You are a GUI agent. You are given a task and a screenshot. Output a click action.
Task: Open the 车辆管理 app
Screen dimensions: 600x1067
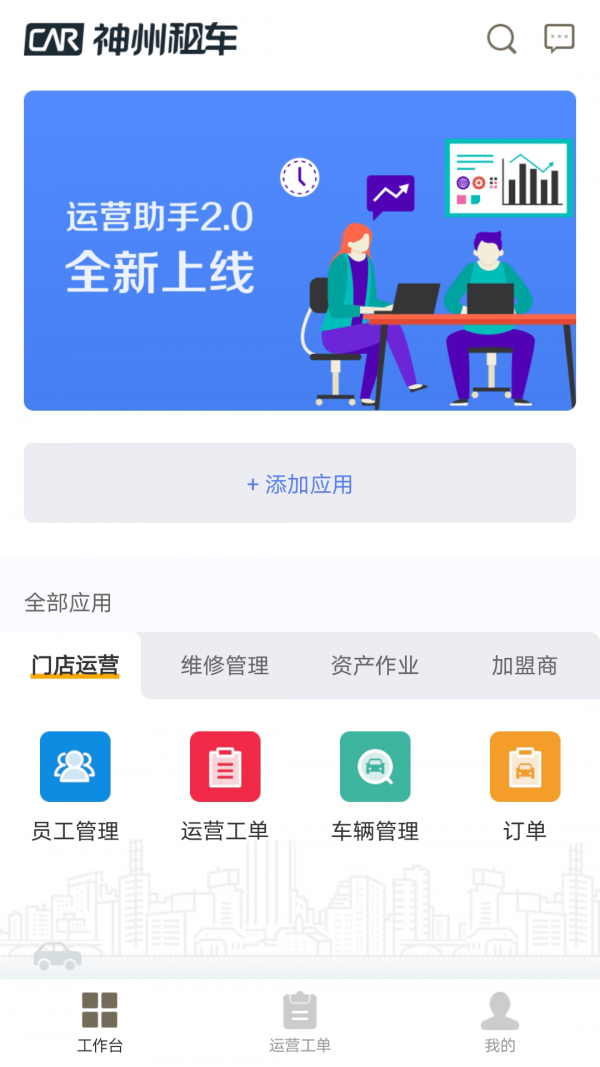click(375, 786)
